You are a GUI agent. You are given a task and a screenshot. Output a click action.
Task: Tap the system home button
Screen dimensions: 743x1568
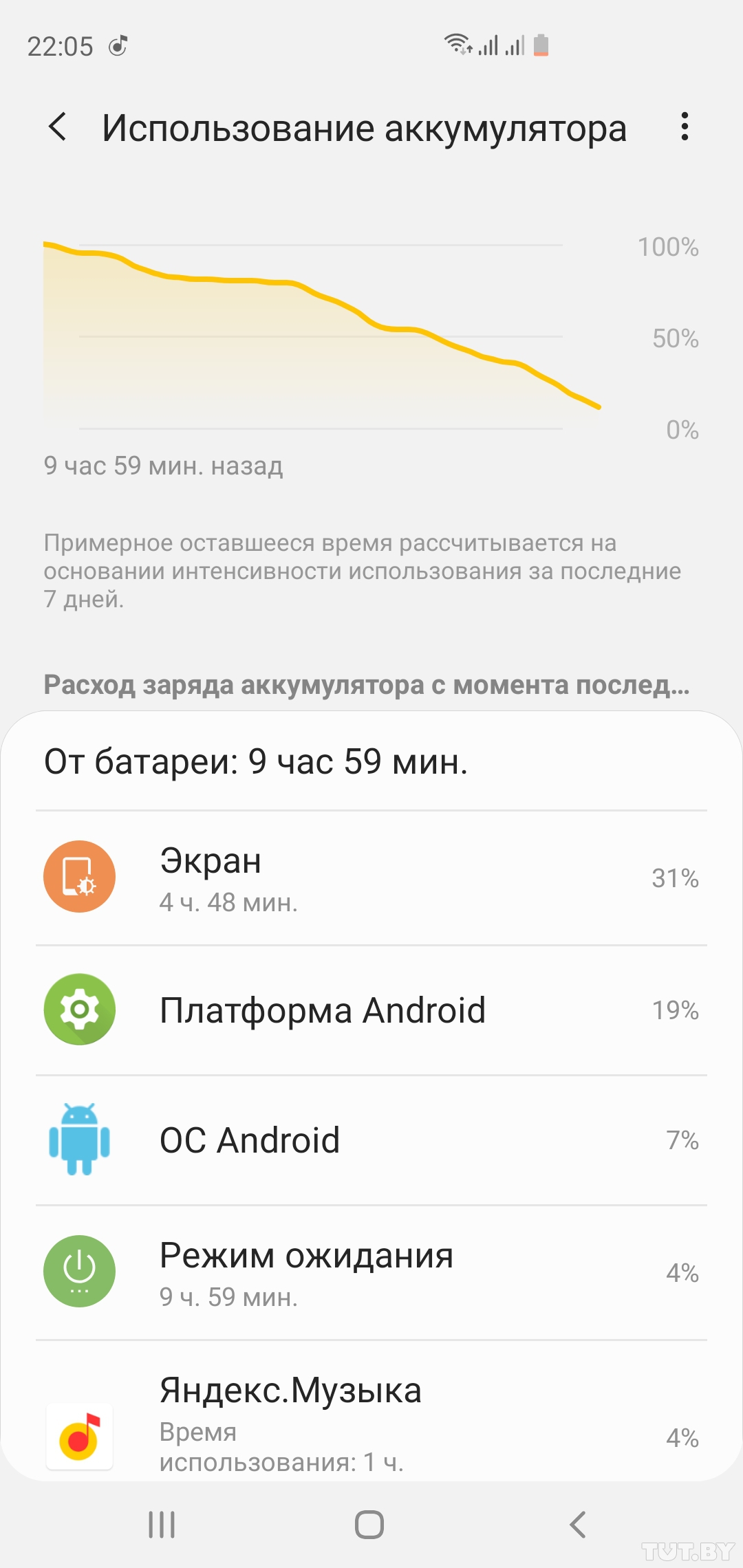[369, 1525]
